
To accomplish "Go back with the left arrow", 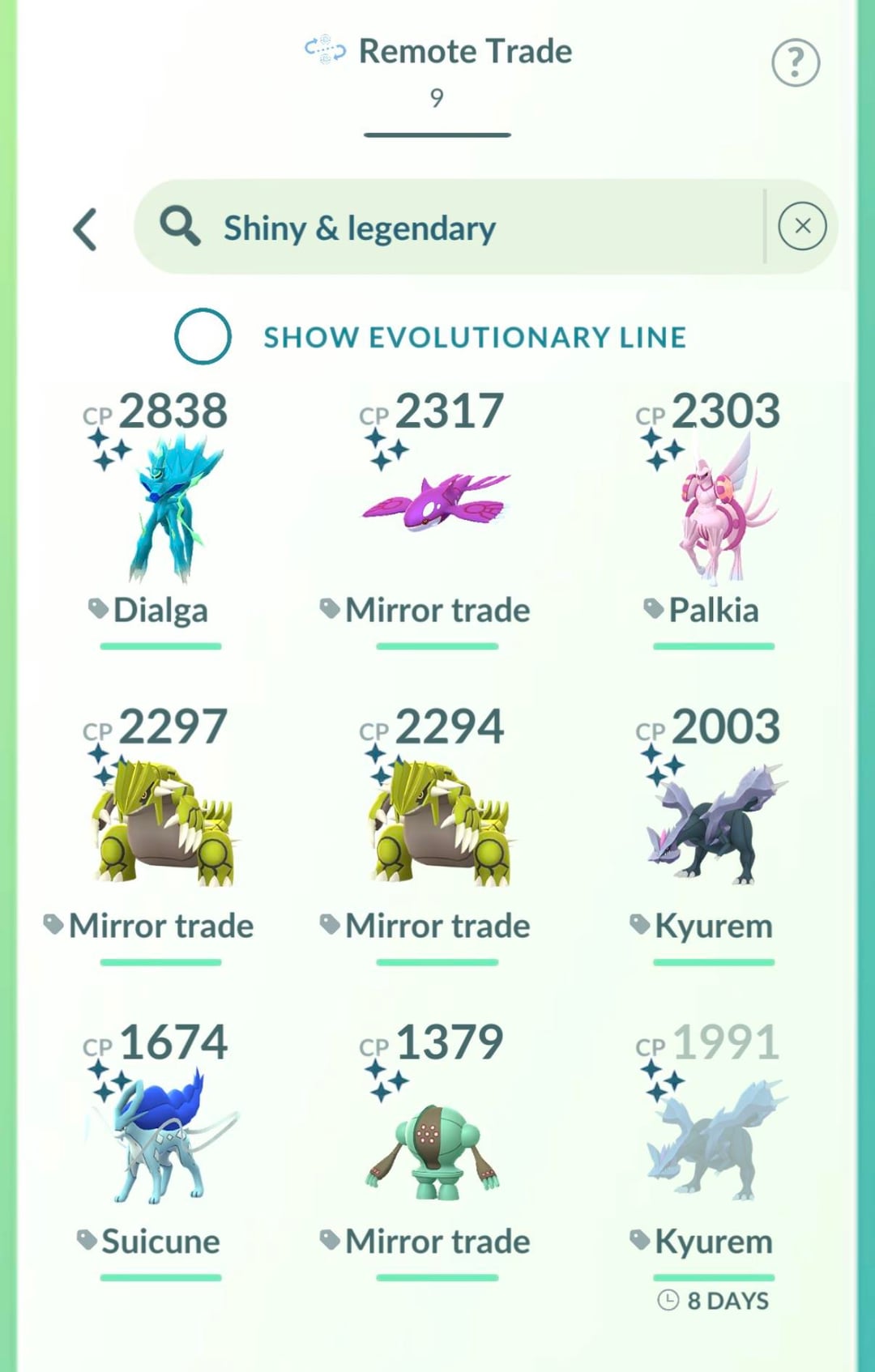I will 86,229.
